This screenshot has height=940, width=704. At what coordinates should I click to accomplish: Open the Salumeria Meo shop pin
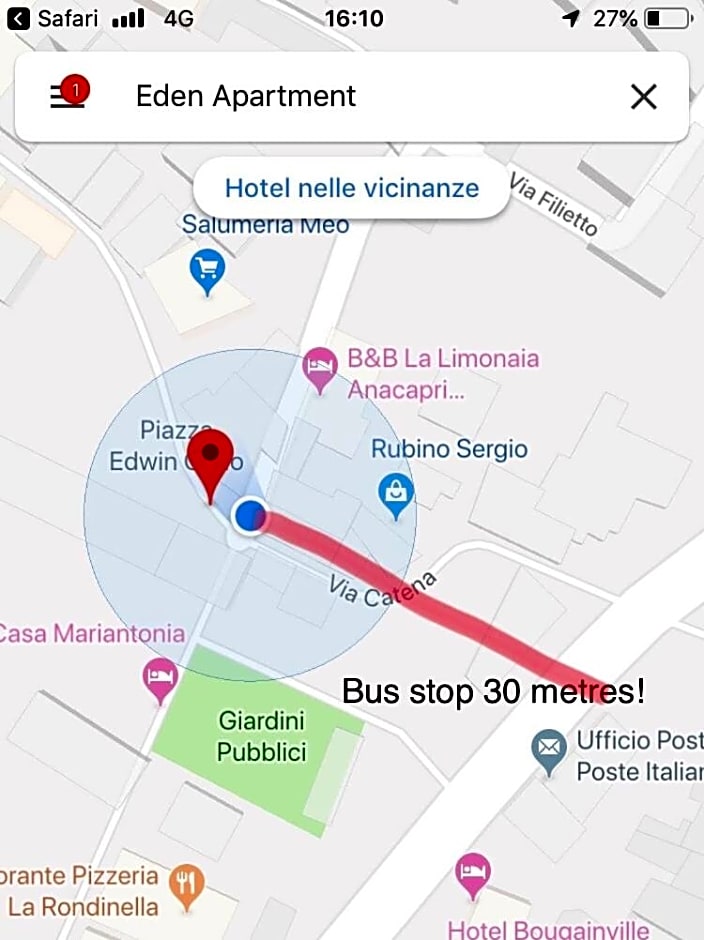(x=207, y=270)
